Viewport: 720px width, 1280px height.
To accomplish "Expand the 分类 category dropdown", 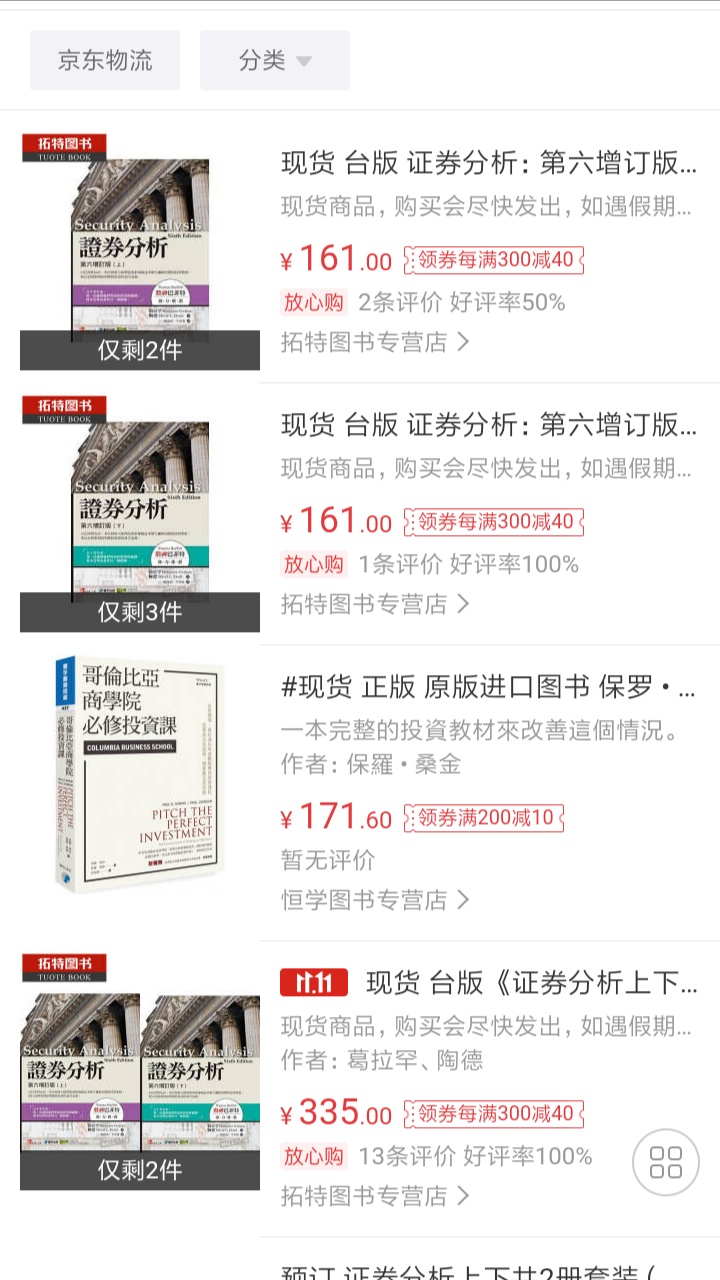I will [x=275, y=60].
